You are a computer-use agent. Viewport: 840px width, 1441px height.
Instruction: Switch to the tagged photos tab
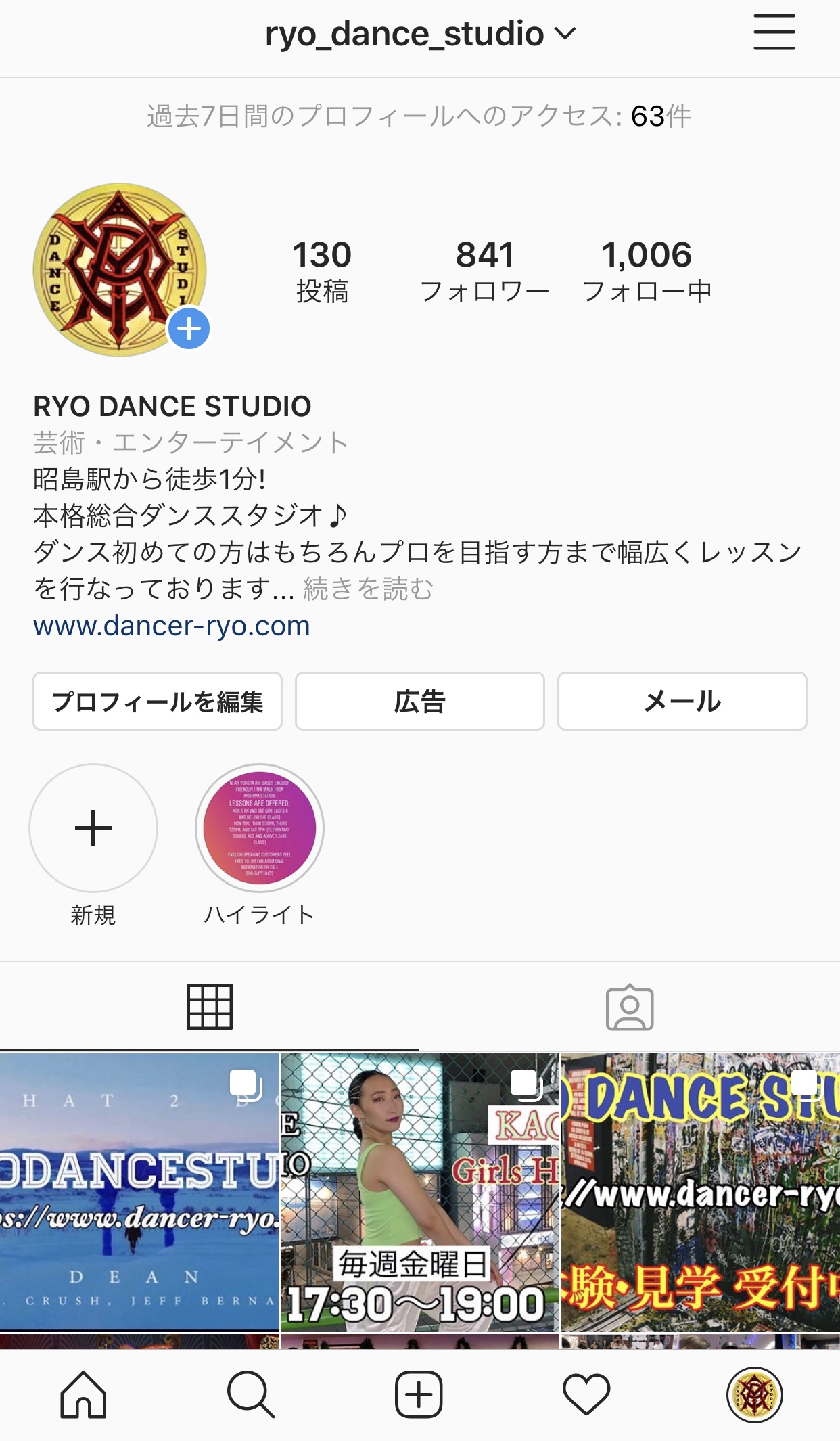(630, 1007)
